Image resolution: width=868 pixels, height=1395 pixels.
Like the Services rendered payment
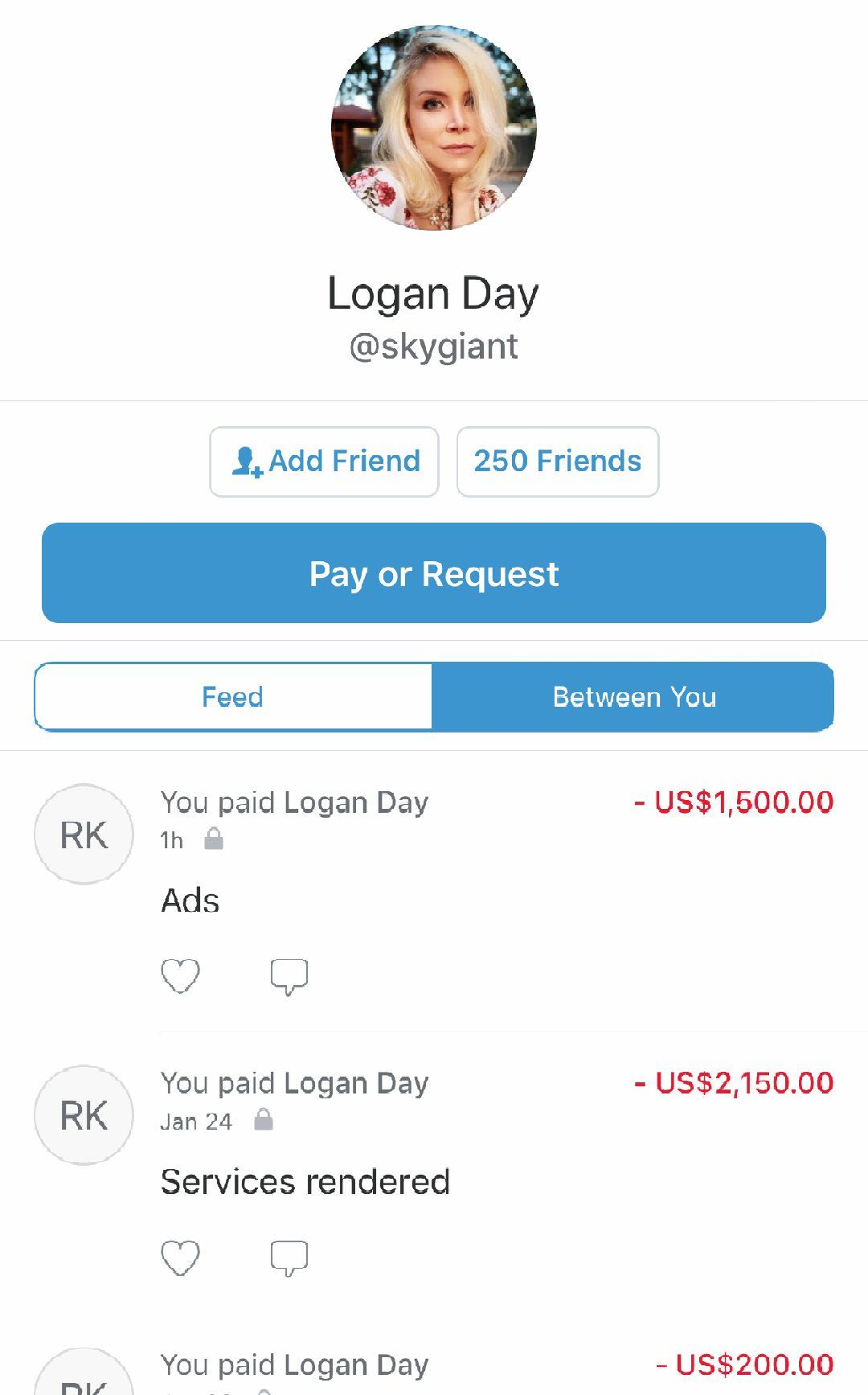(180, 1258)
